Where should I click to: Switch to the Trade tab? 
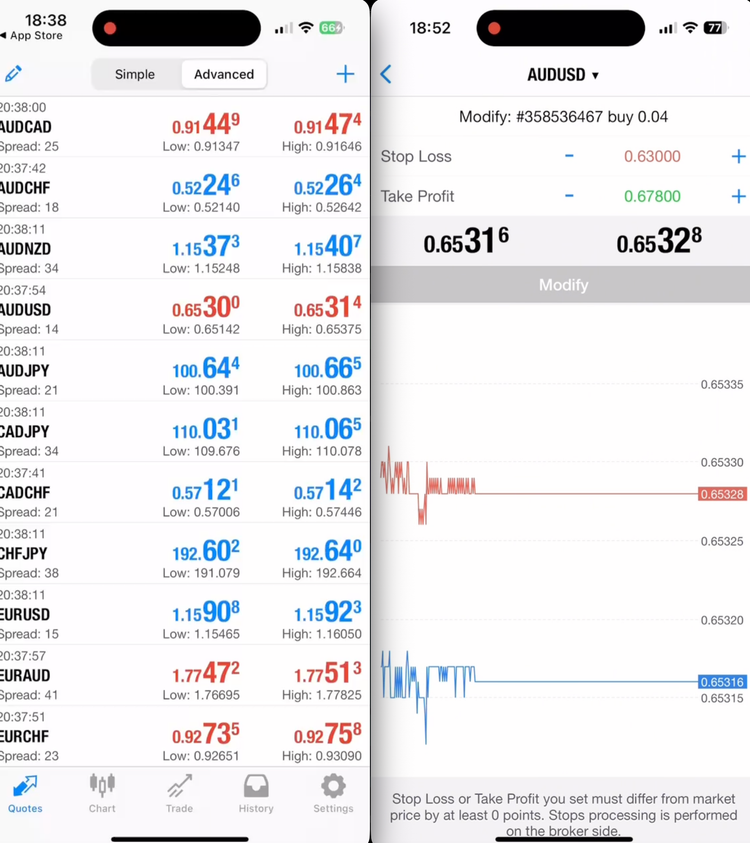click(179, 793)
